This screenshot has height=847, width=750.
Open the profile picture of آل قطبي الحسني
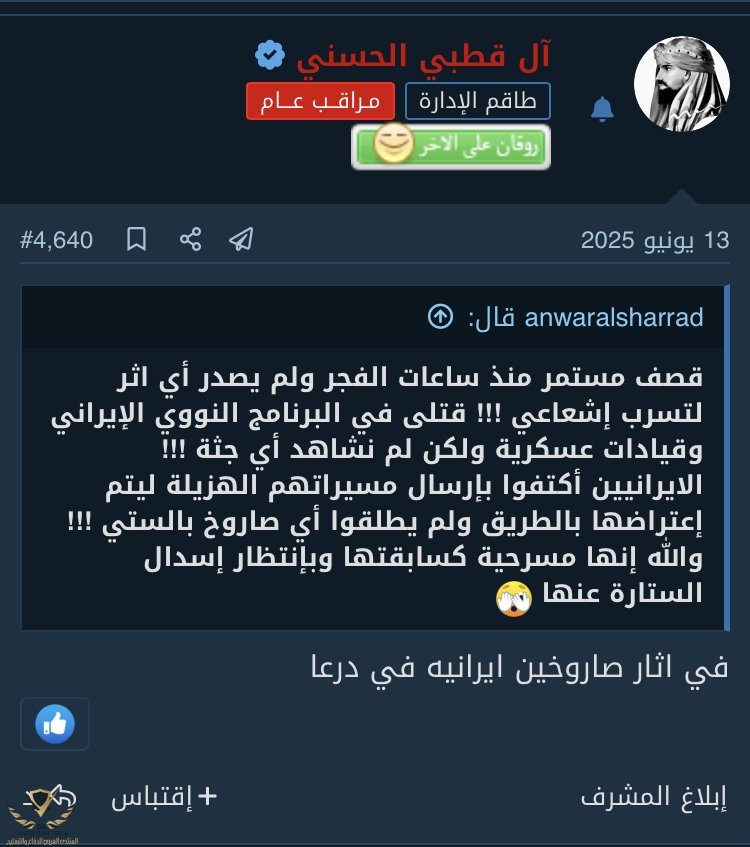[681, 85]
